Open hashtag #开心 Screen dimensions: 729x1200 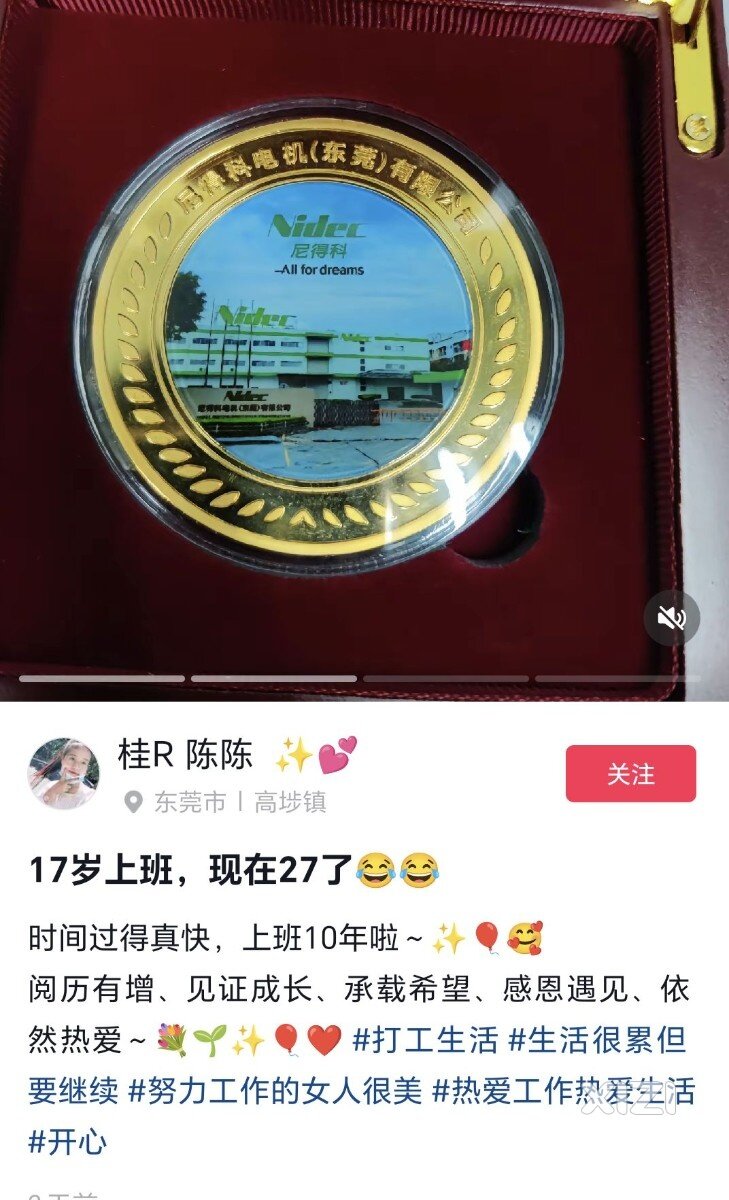(66, 1141)
